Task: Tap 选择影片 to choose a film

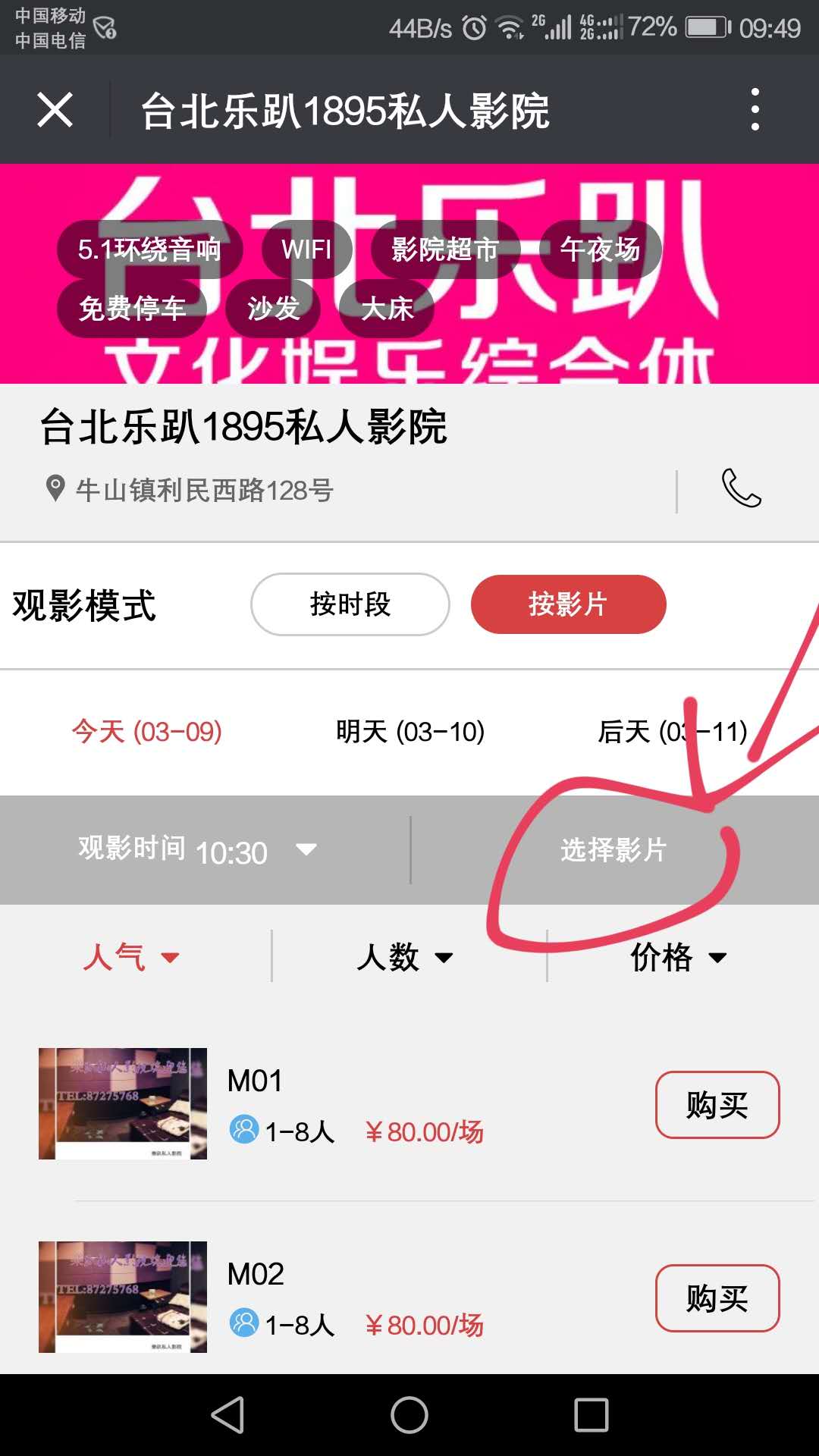Action: (613, 850)
